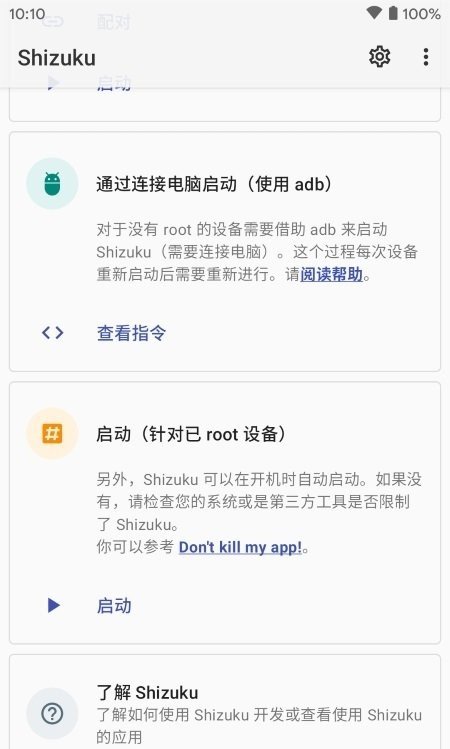Open the Don't kill my app! link

click(240, 547)
